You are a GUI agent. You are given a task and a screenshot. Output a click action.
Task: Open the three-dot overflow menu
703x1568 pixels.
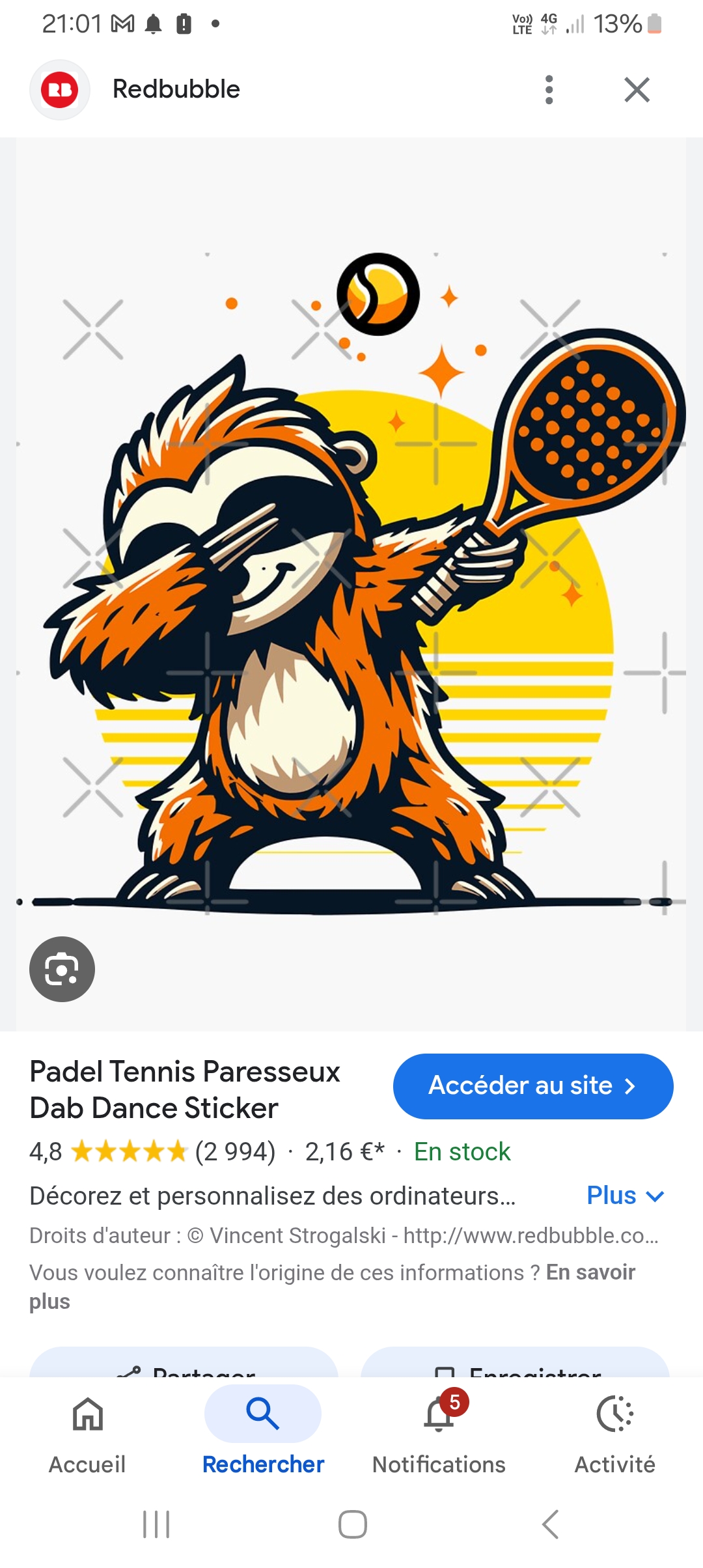point(549,90)
